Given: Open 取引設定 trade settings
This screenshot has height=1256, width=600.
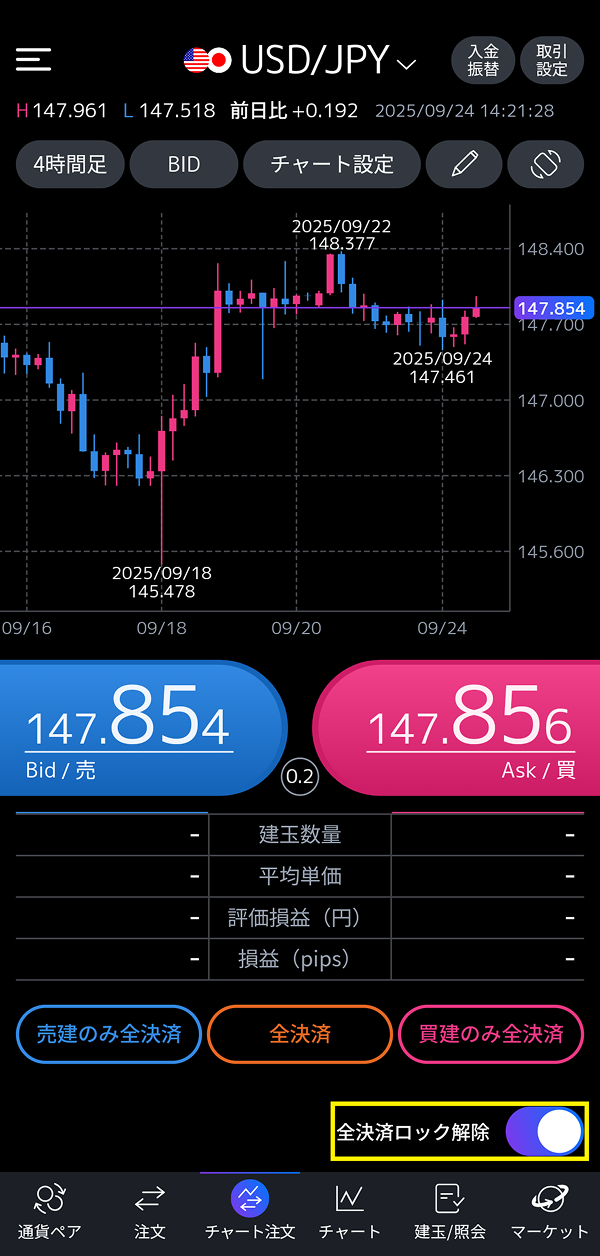Looking at the screenshot, I should 552,60.
